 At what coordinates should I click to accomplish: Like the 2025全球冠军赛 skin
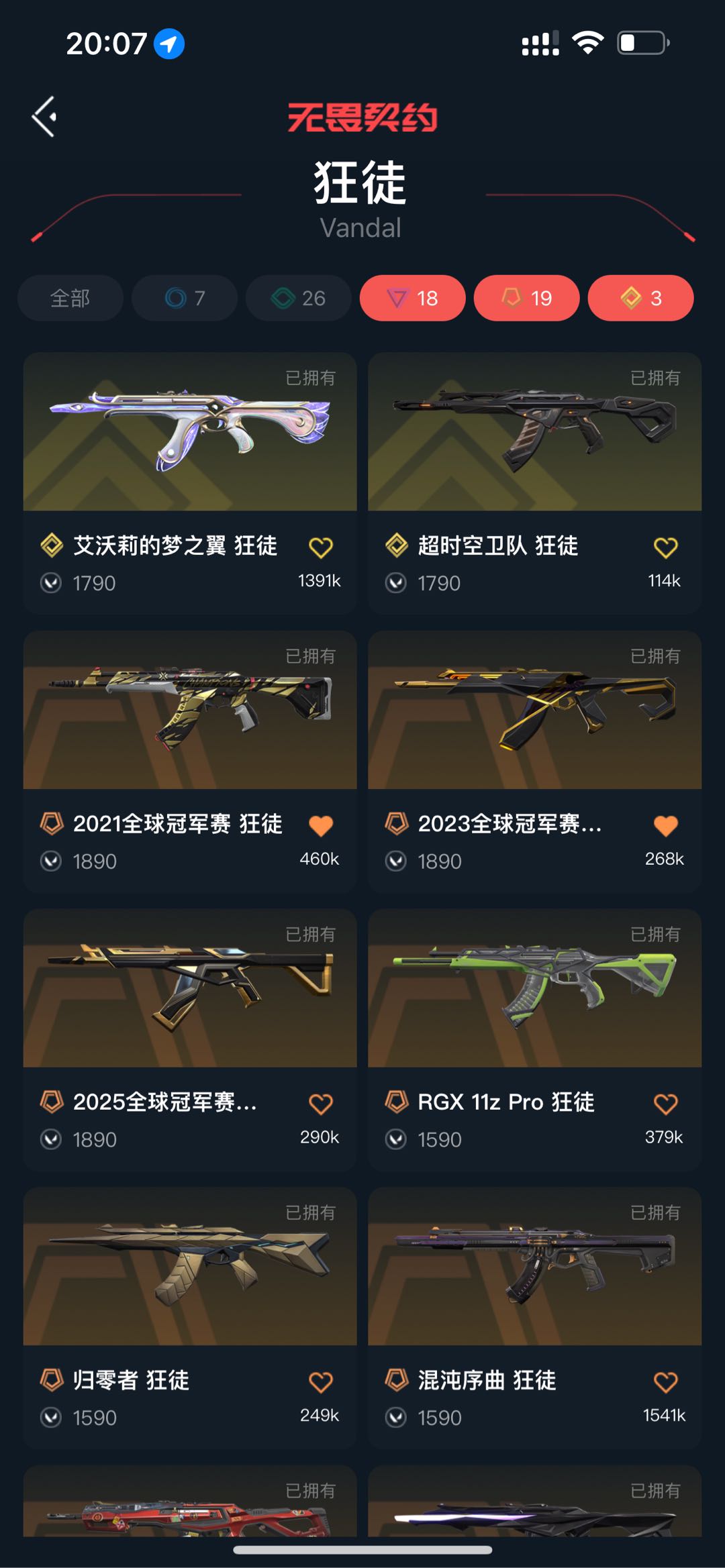click(x=321, y=1104)
